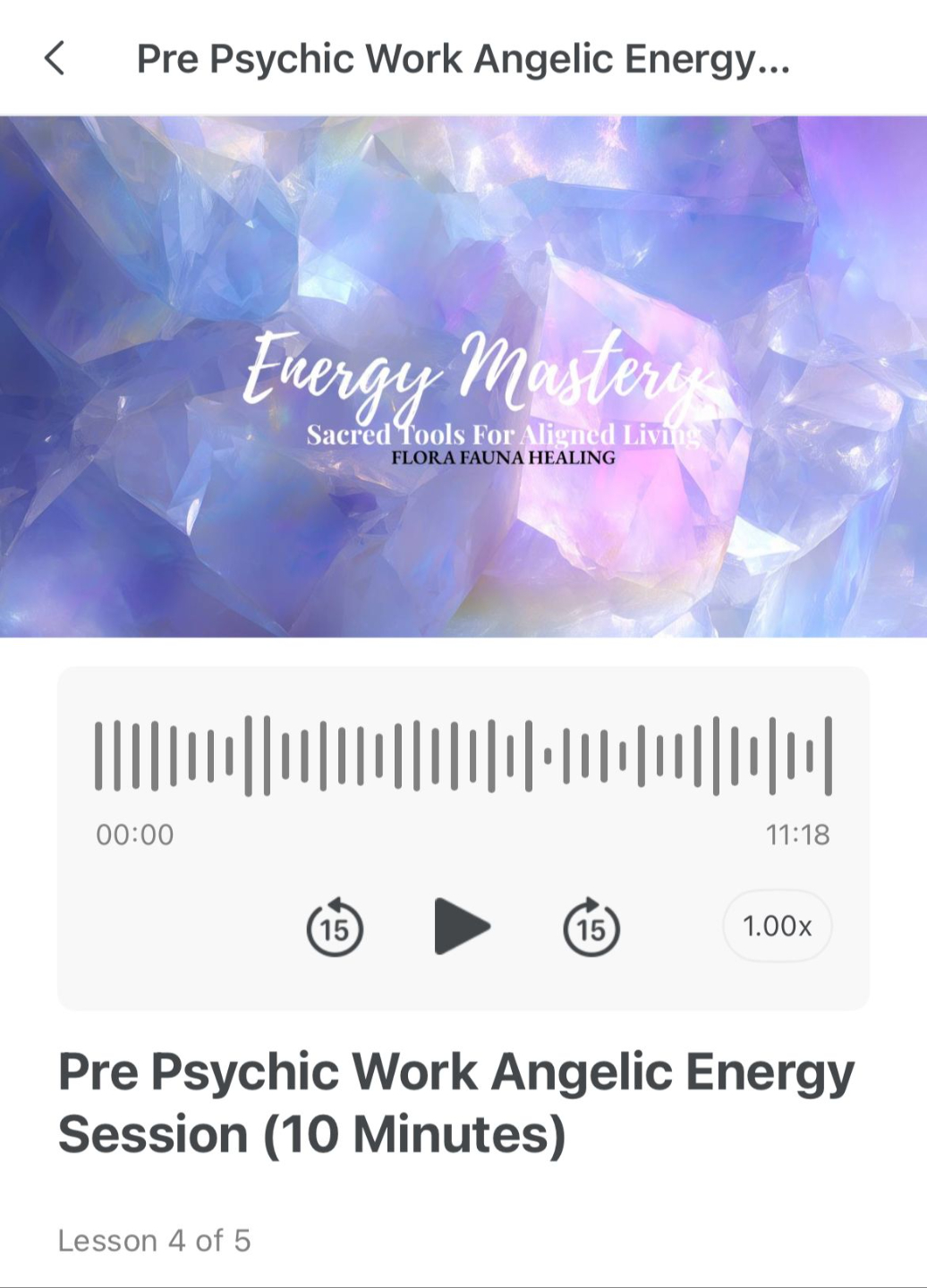This screenshot has width=927, height=1288.
Task: Skip forward 15 seconds
Action: (x=591, y=928)
